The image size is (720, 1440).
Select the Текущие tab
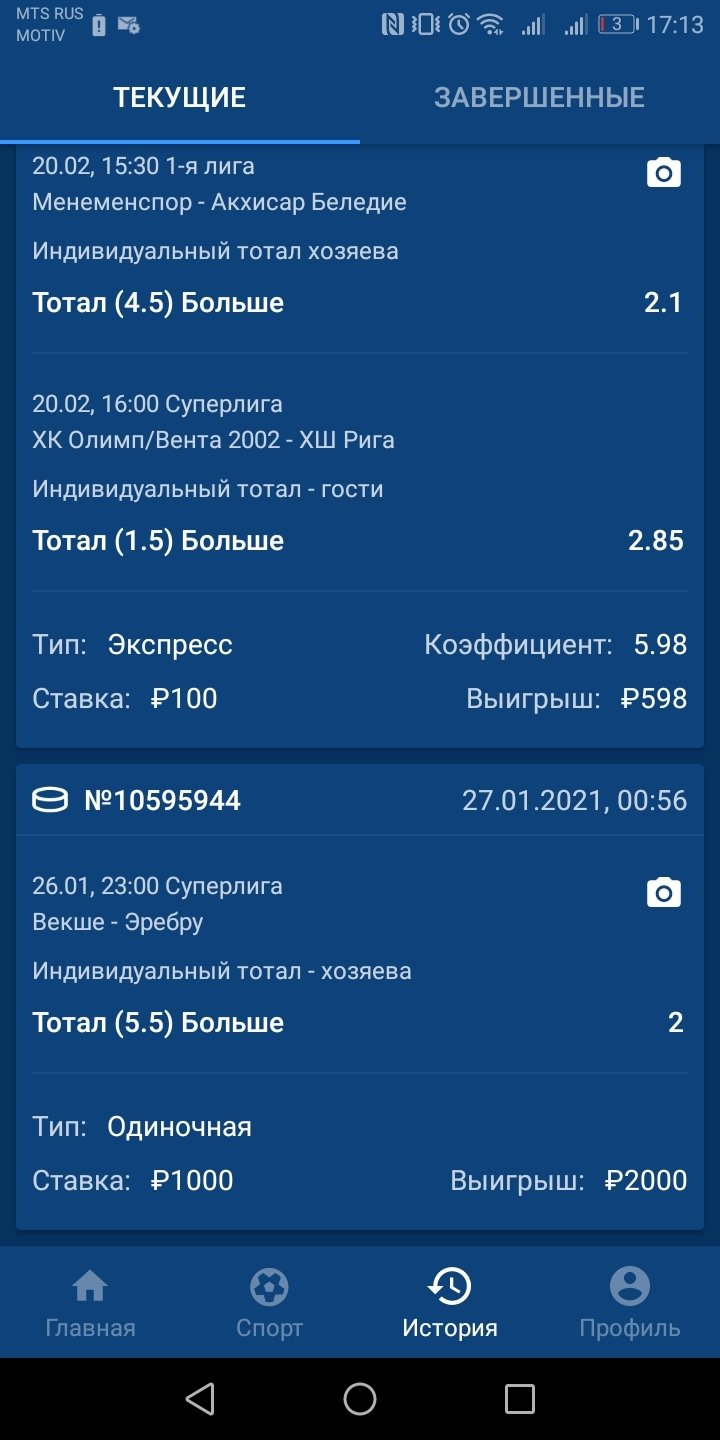[x=180, y=98]
